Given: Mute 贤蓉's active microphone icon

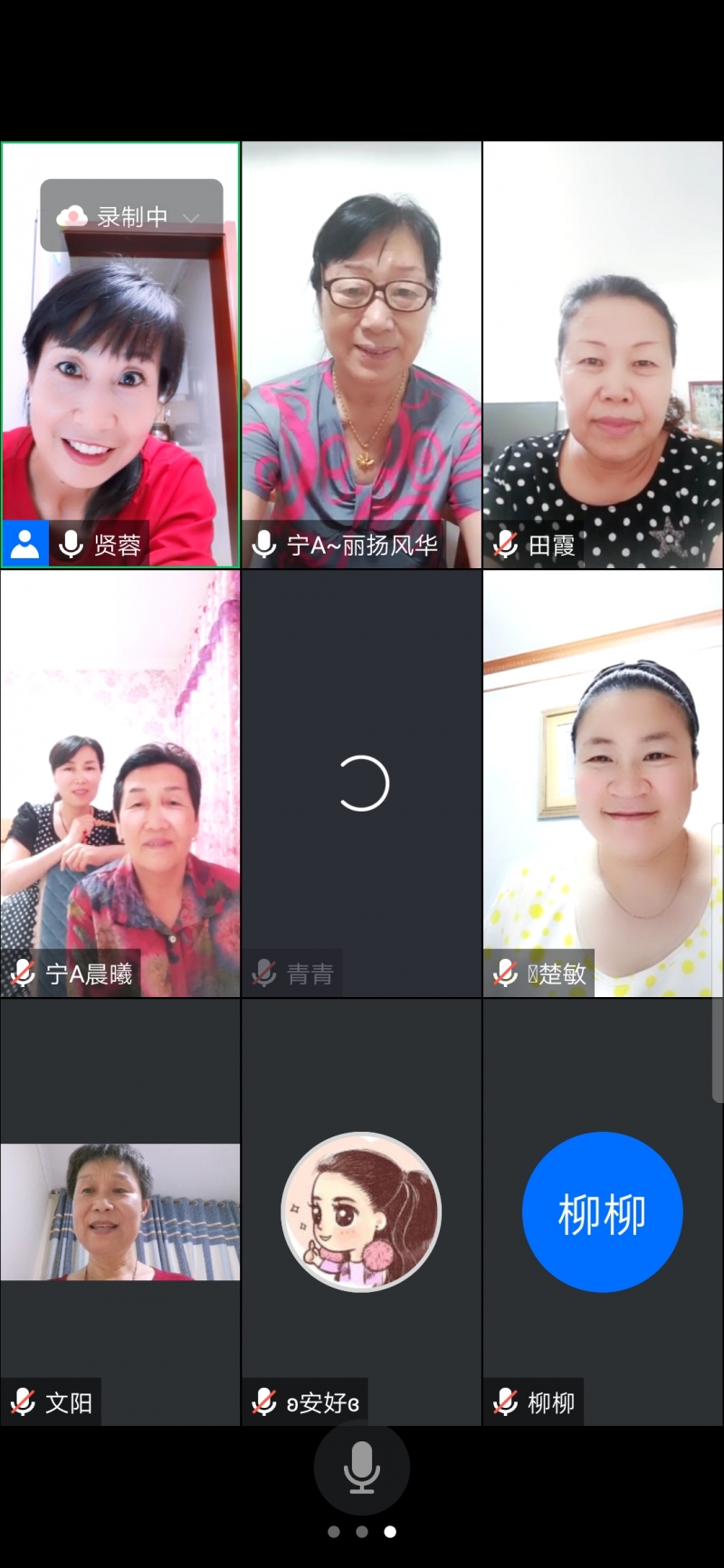Looking at the screenshot, I should click(x=71, y=544).
